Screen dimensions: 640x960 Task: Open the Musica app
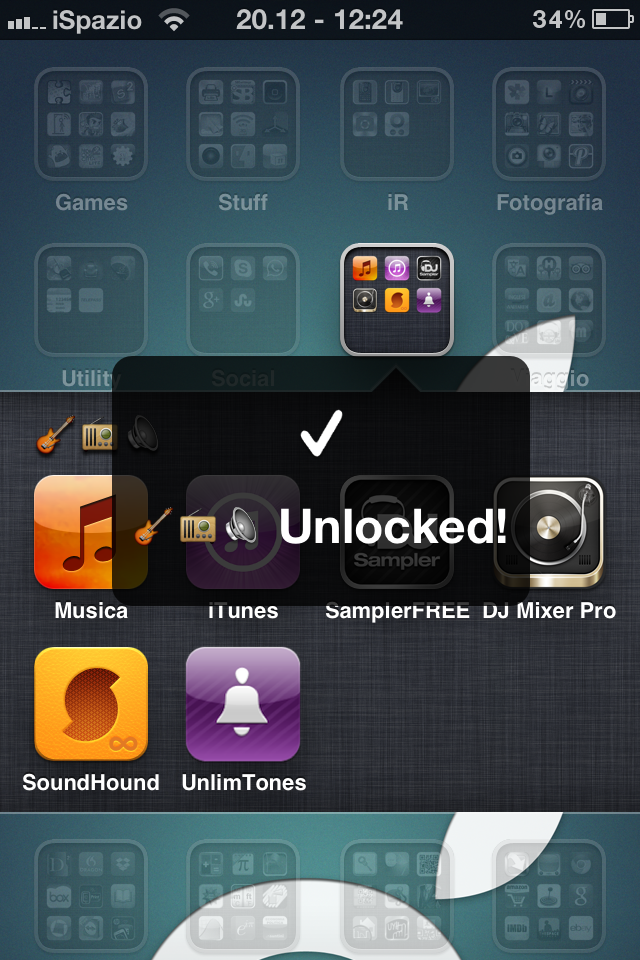tap(90, 532)
